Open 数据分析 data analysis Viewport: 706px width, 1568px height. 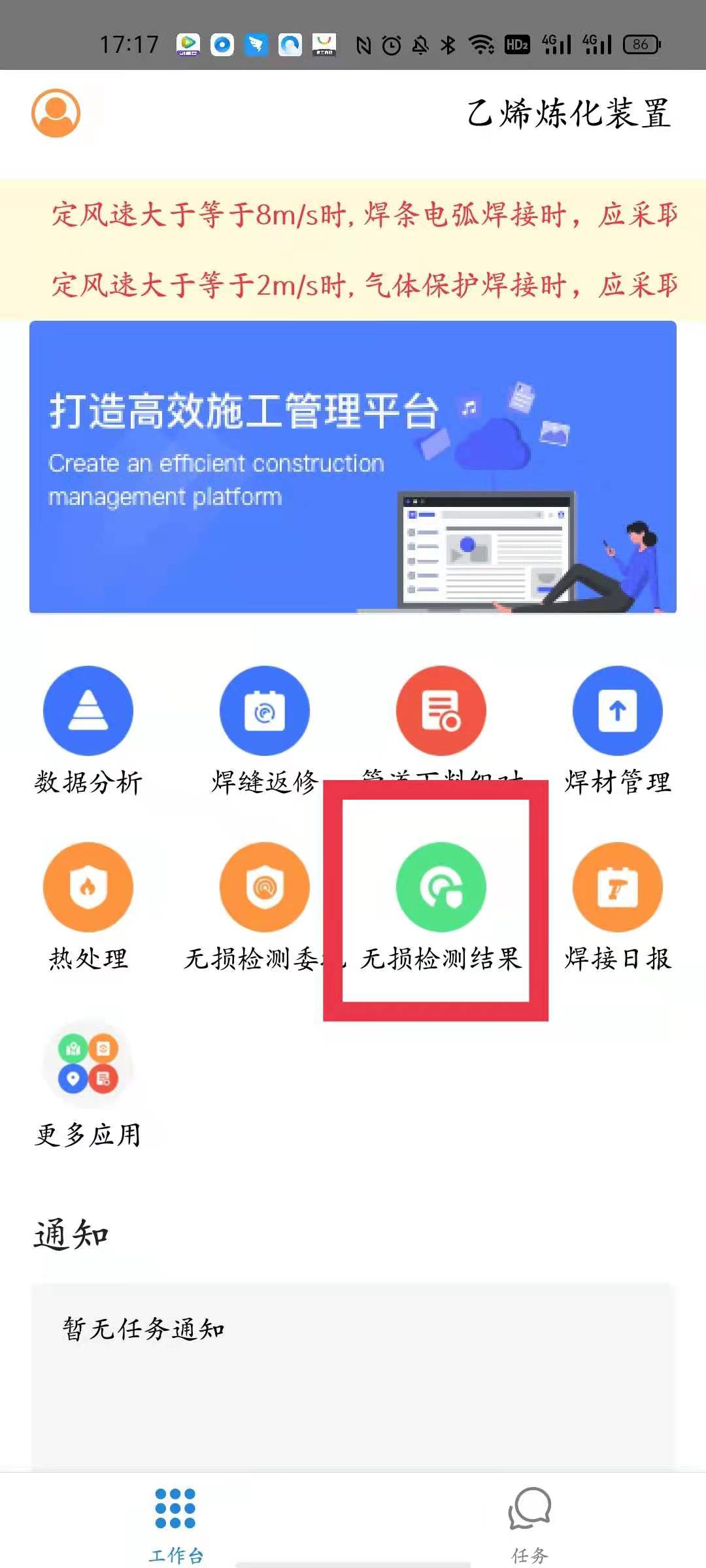pyautogui.click(x=88, y=711)
